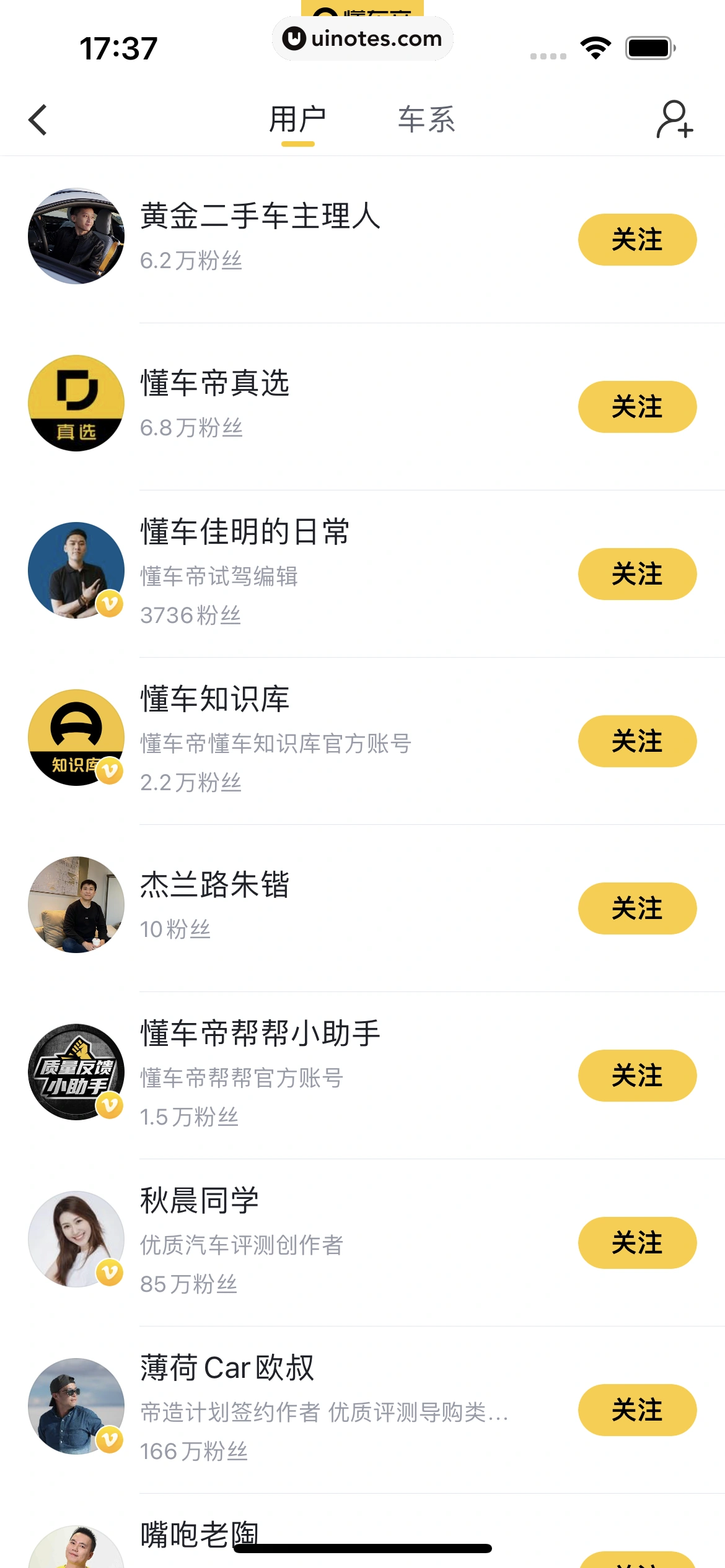Viewport: 725px width, 1568px height.
Task: Switch to the 车系 tab
Action: pos(426,120)
